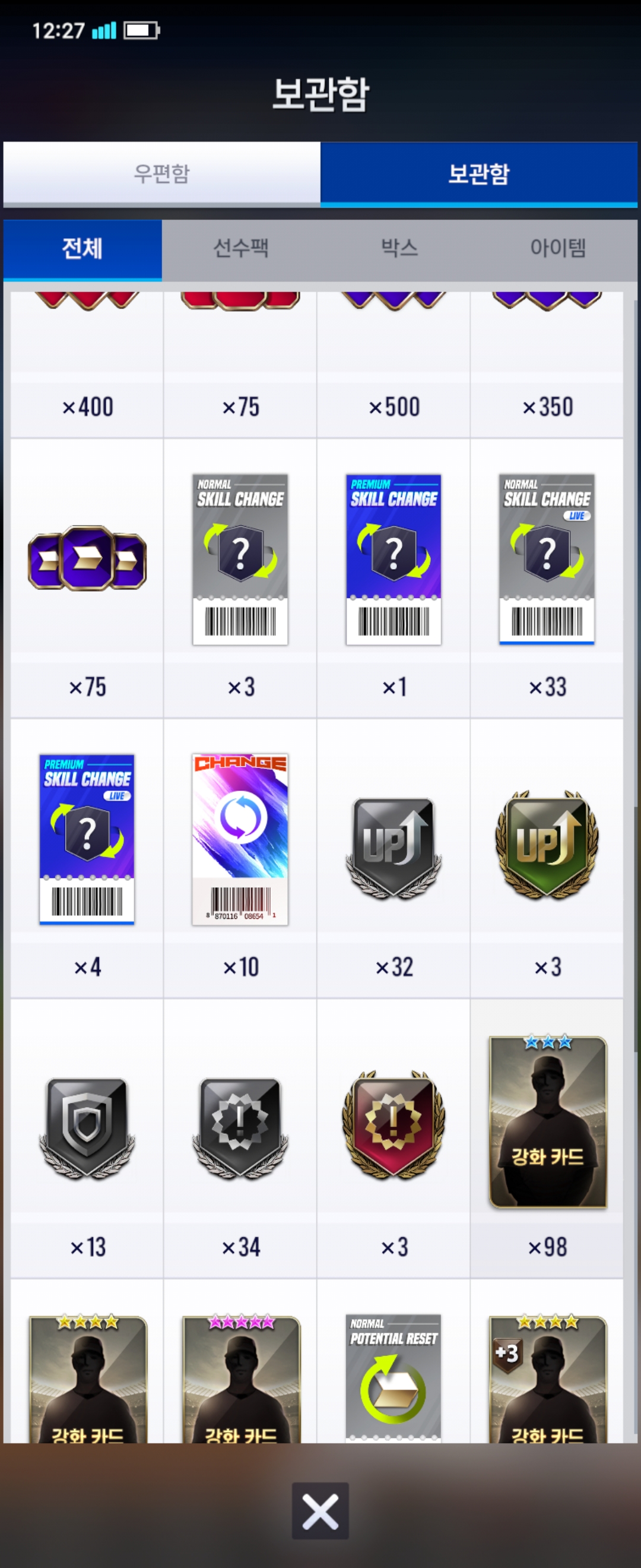Open the Change ticket ×10
The width and height of the screenshot is (641, 1568).
pyautogui.click(x=240, y=839)
